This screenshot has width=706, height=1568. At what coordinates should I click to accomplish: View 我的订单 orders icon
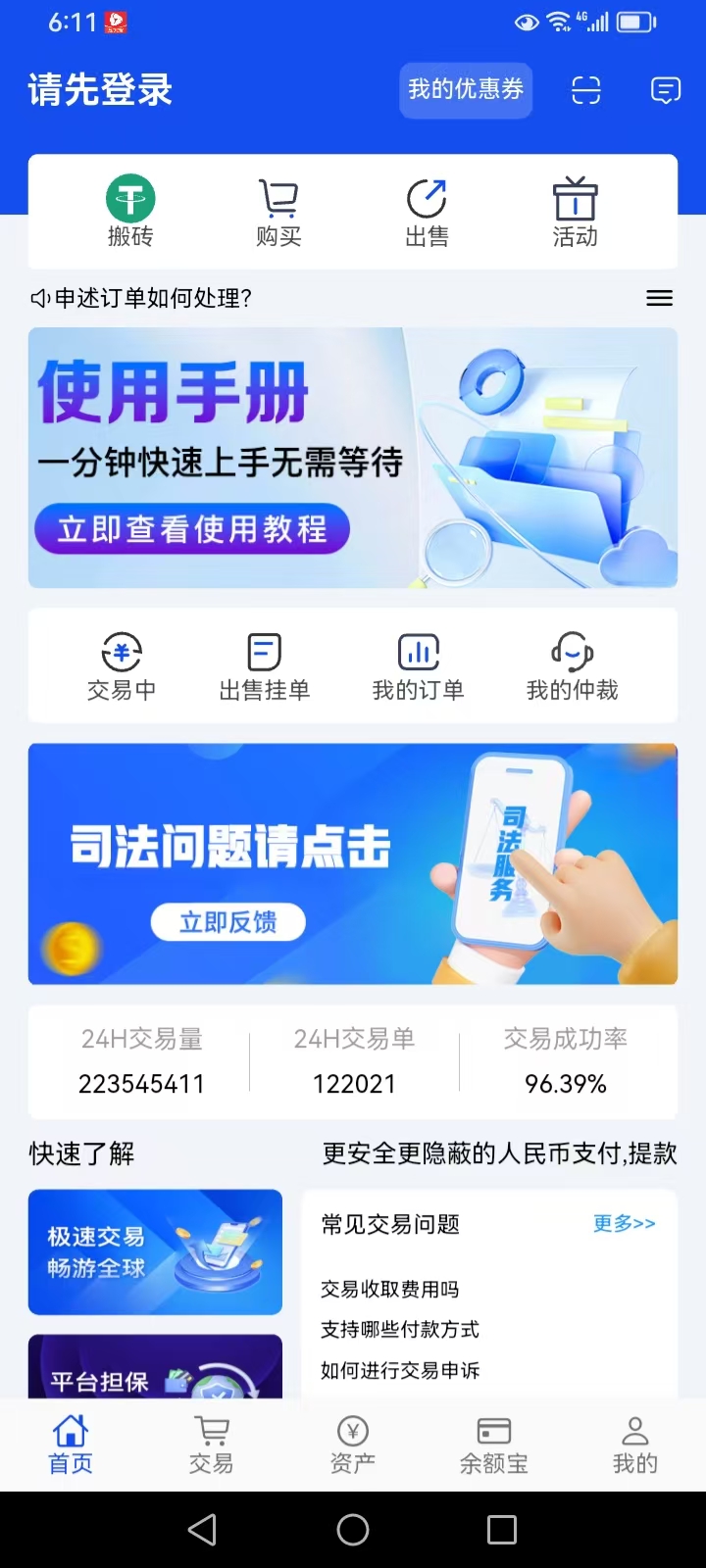(x=419, y=664)
